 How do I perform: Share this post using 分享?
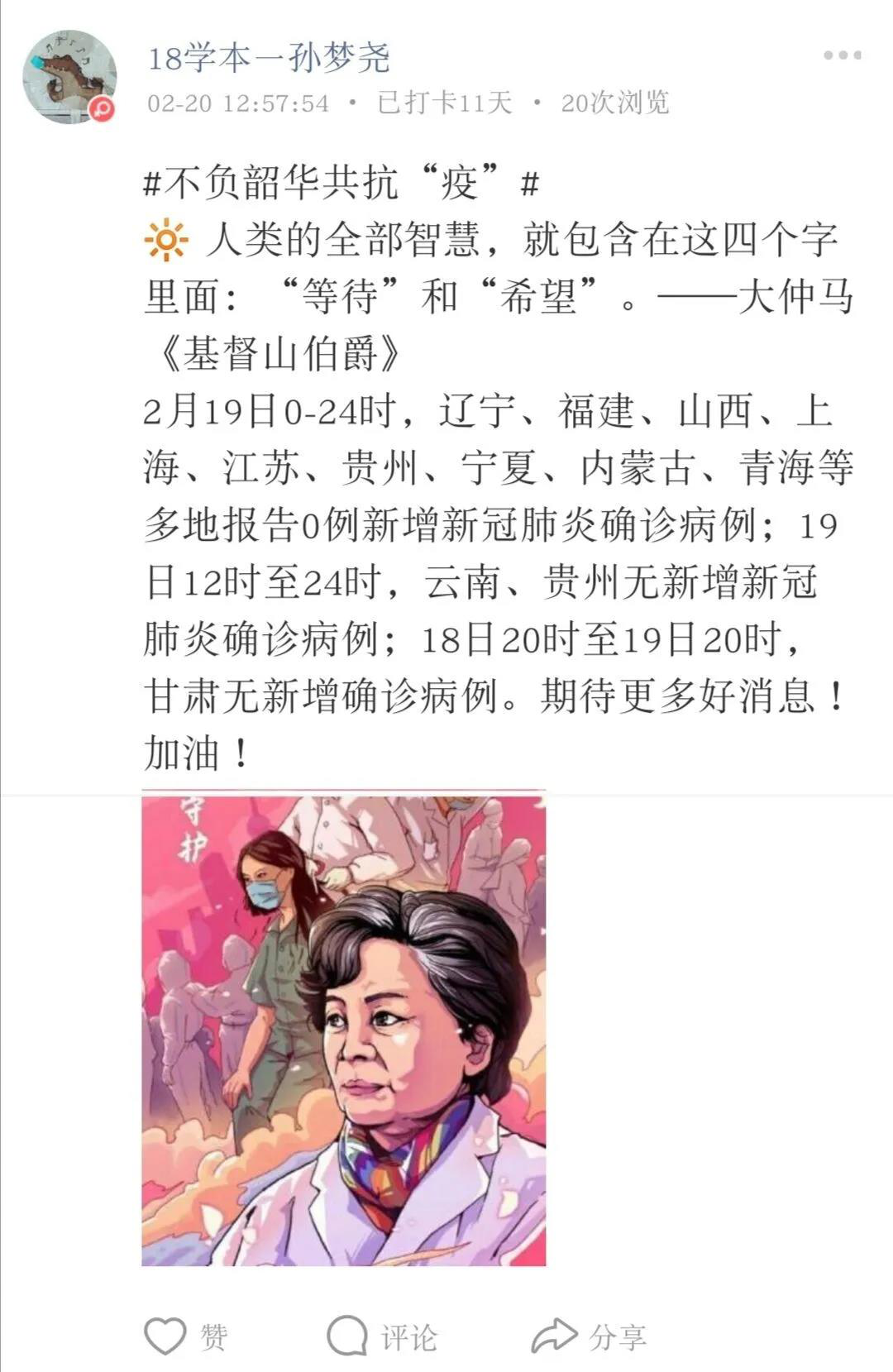point(589,1336)
